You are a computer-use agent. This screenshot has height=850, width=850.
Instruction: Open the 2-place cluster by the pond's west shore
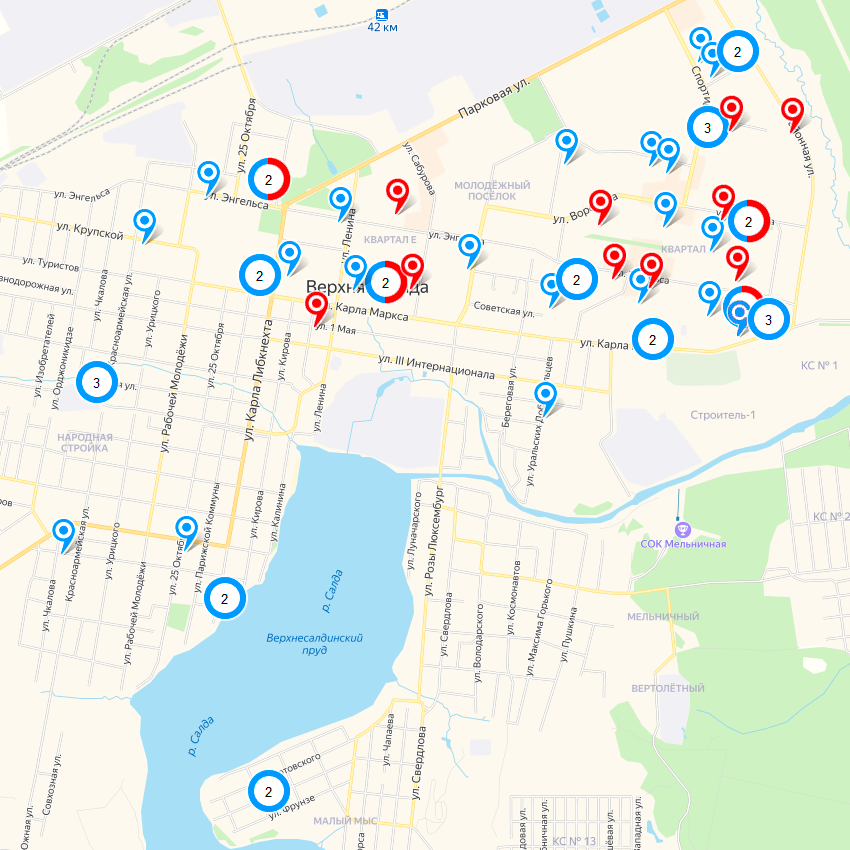pos(226,599)
